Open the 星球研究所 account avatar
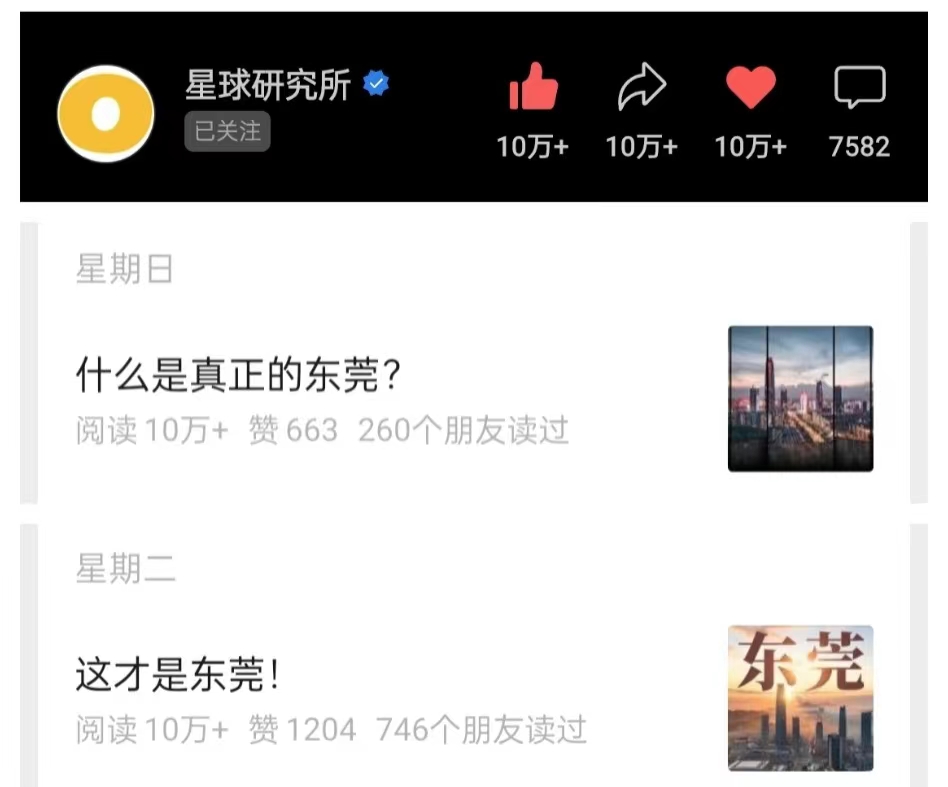 tap(105, 114)
